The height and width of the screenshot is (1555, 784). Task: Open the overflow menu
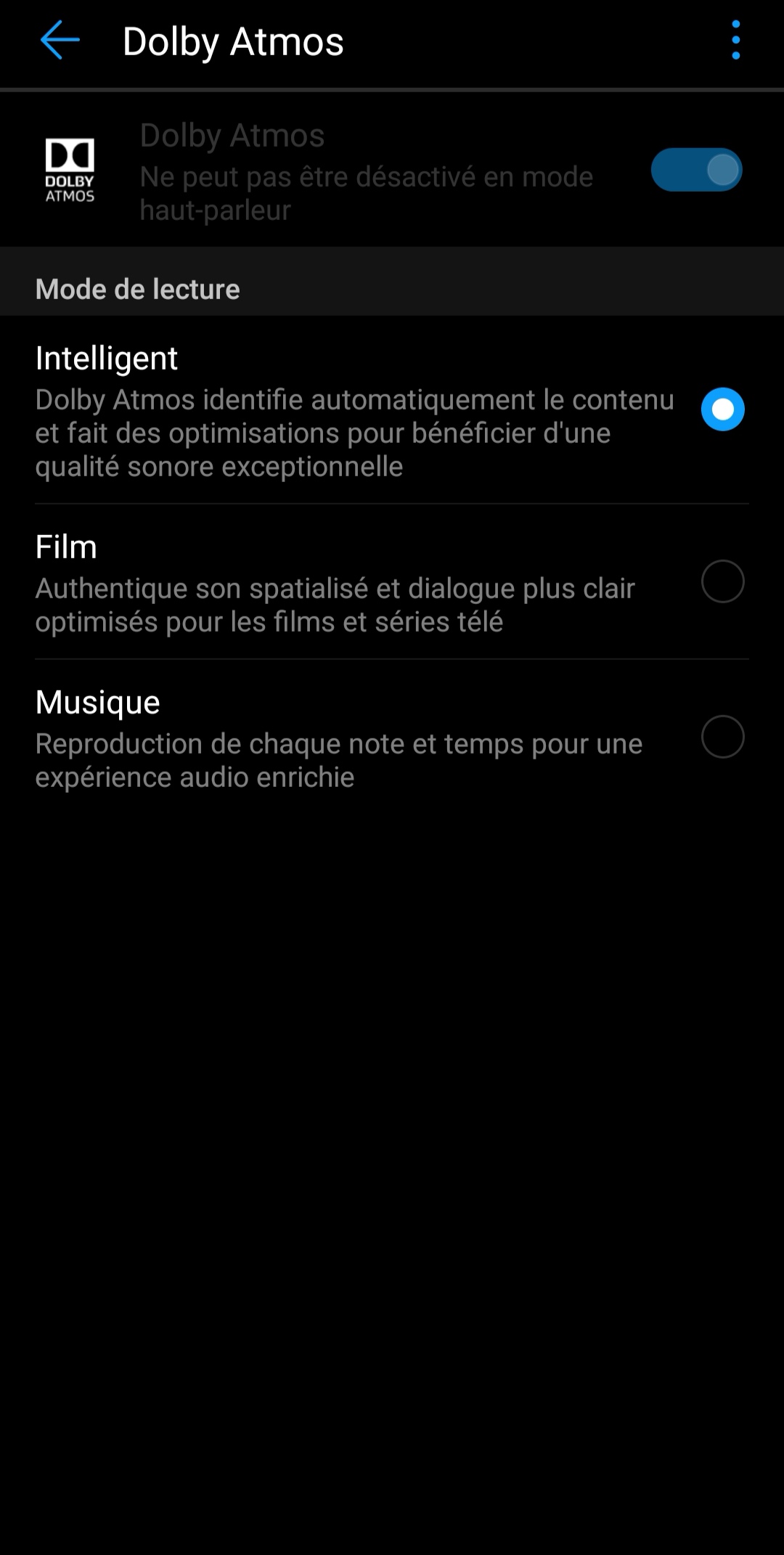coord(735,40)
